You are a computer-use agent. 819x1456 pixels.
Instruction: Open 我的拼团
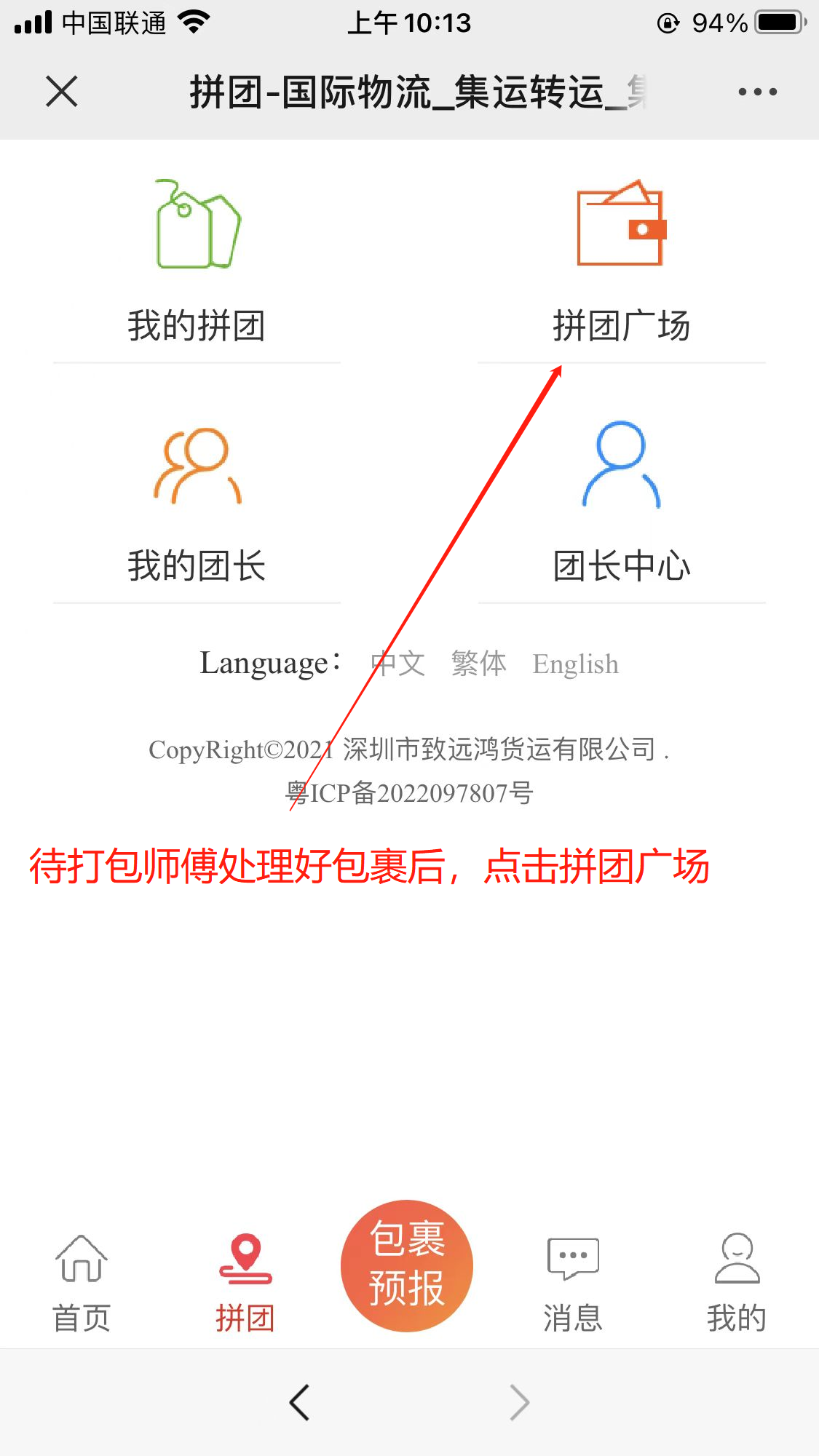click(197, 262)
